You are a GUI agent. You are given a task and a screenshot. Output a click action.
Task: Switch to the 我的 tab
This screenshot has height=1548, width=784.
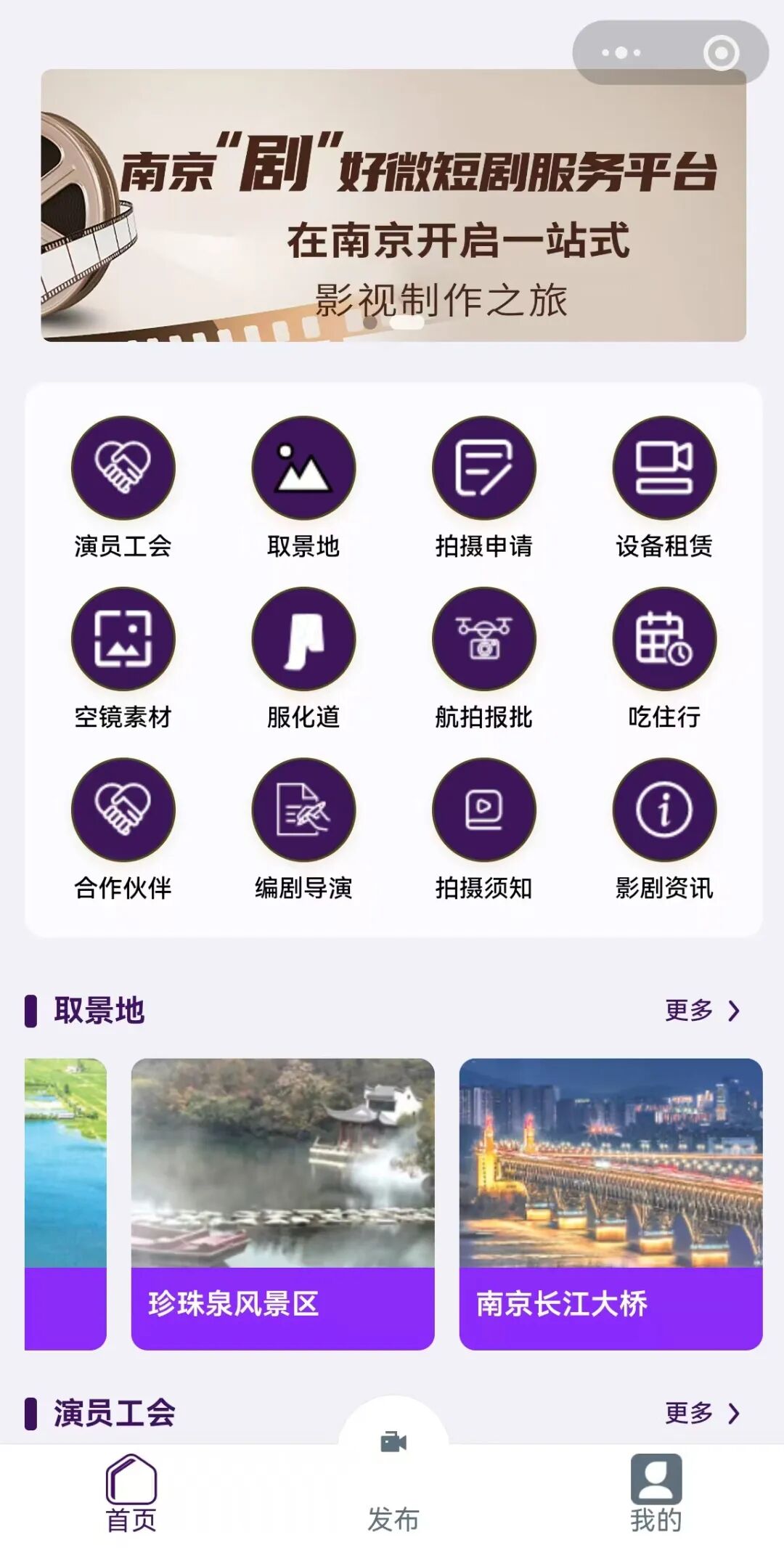tap(656, 1493)
